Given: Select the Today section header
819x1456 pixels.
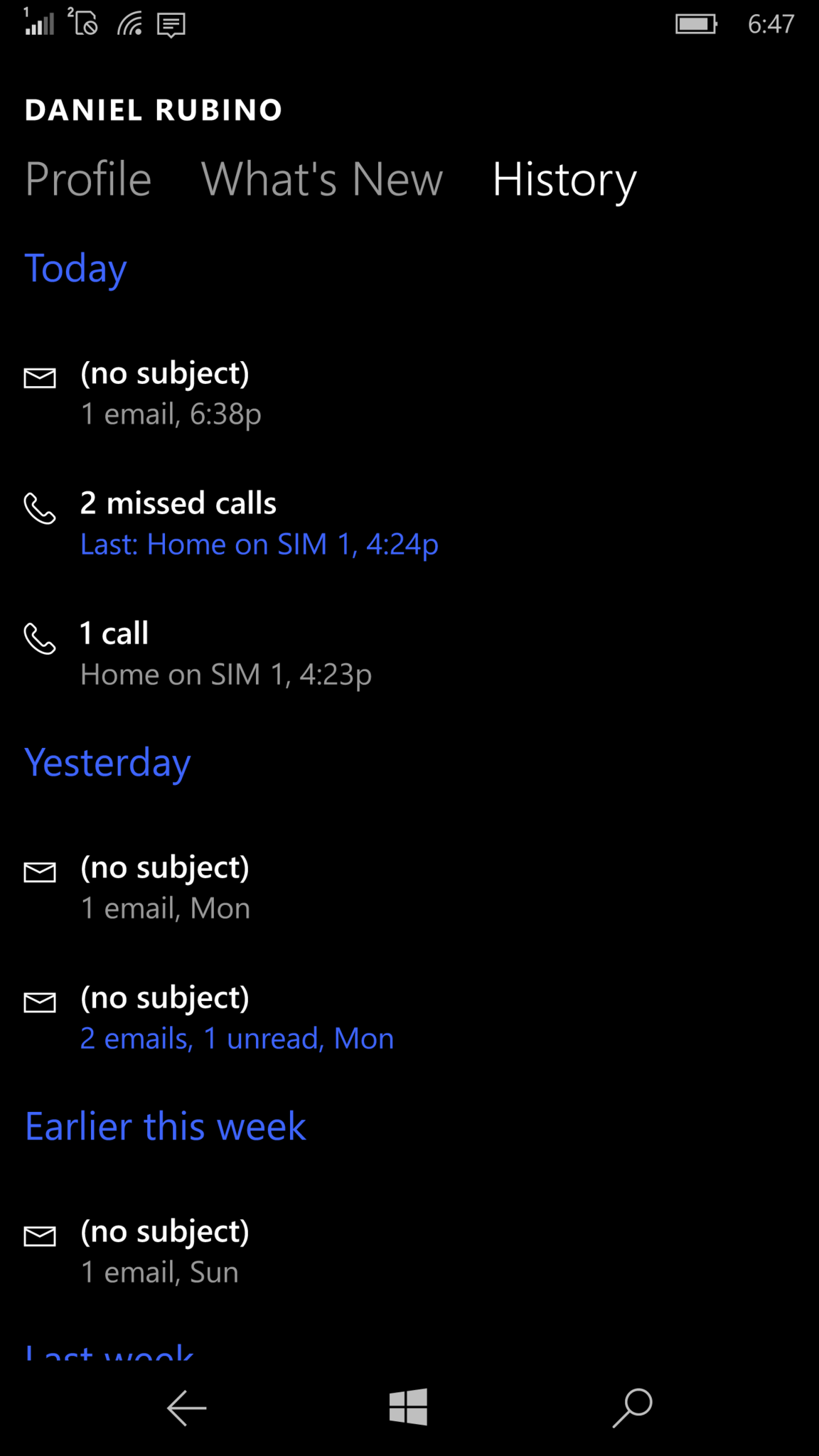Looking at the screenshot, I should 75,268.
